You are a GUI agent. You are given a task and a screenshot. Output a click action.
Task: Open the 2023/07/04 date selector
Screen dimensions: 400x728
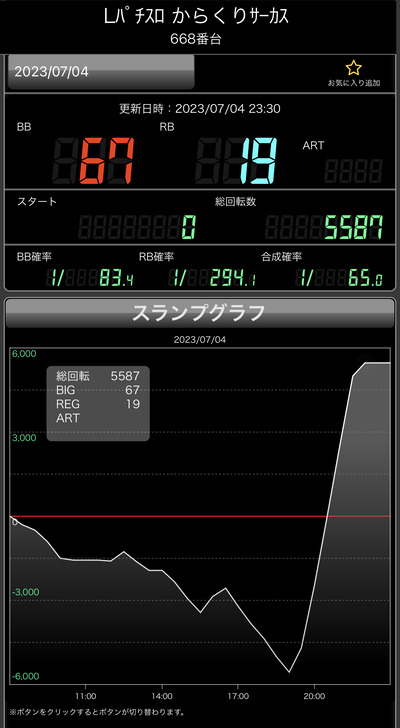click(x=101, y=72)
